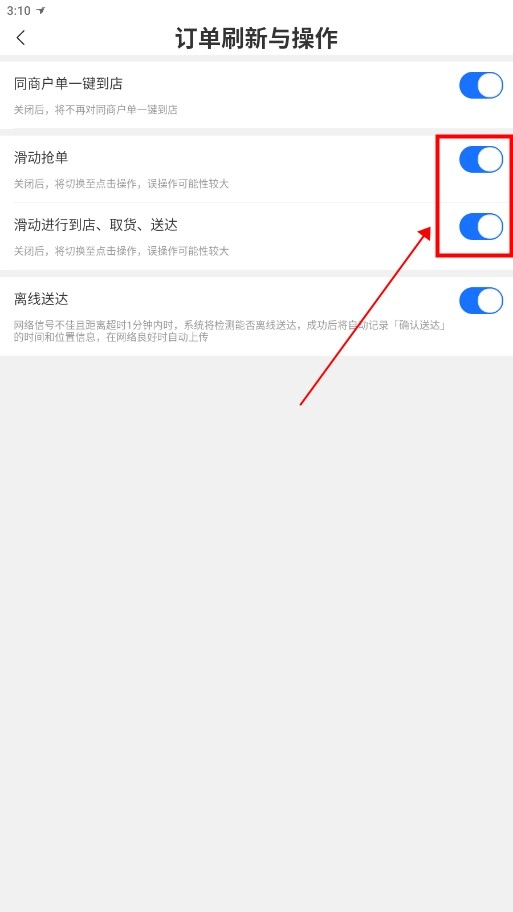513x912 pixels.
Task: Go back using the top-left arrow
Action: click(21, 38)
